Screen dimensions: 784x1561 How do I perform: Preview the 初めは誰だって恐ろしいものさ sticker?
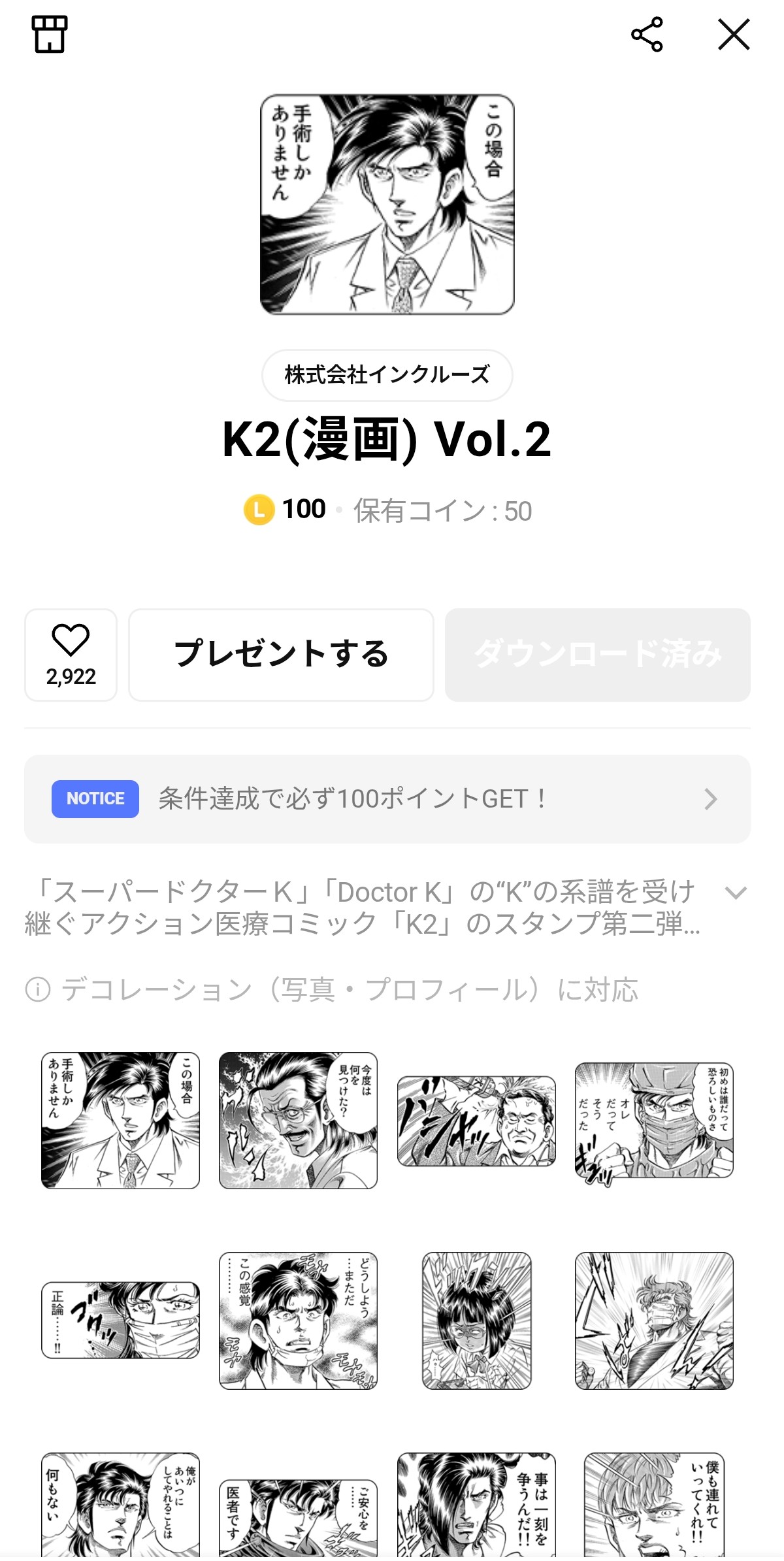654,1120
